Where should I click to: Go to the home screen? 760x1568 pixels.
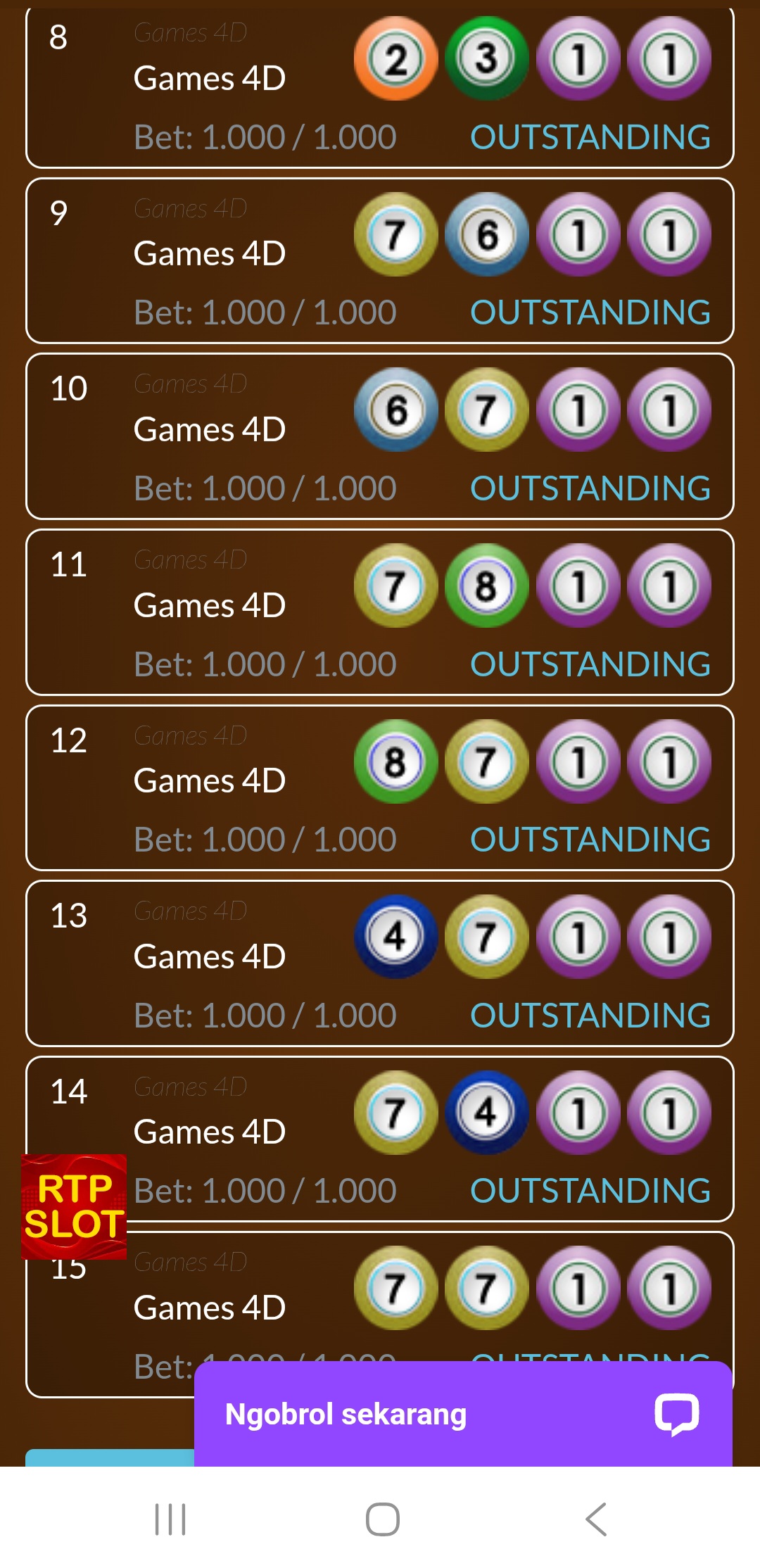tap(382, 1519)
